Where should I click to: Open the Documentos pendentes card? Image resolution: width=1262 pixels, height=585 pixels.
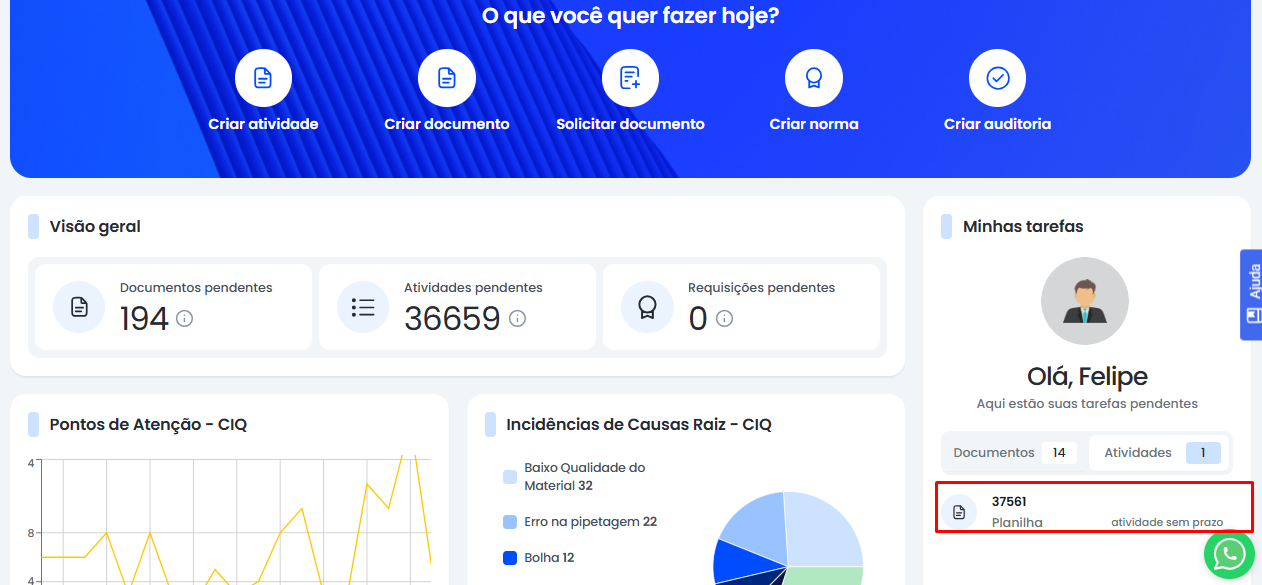pos(173,307)
